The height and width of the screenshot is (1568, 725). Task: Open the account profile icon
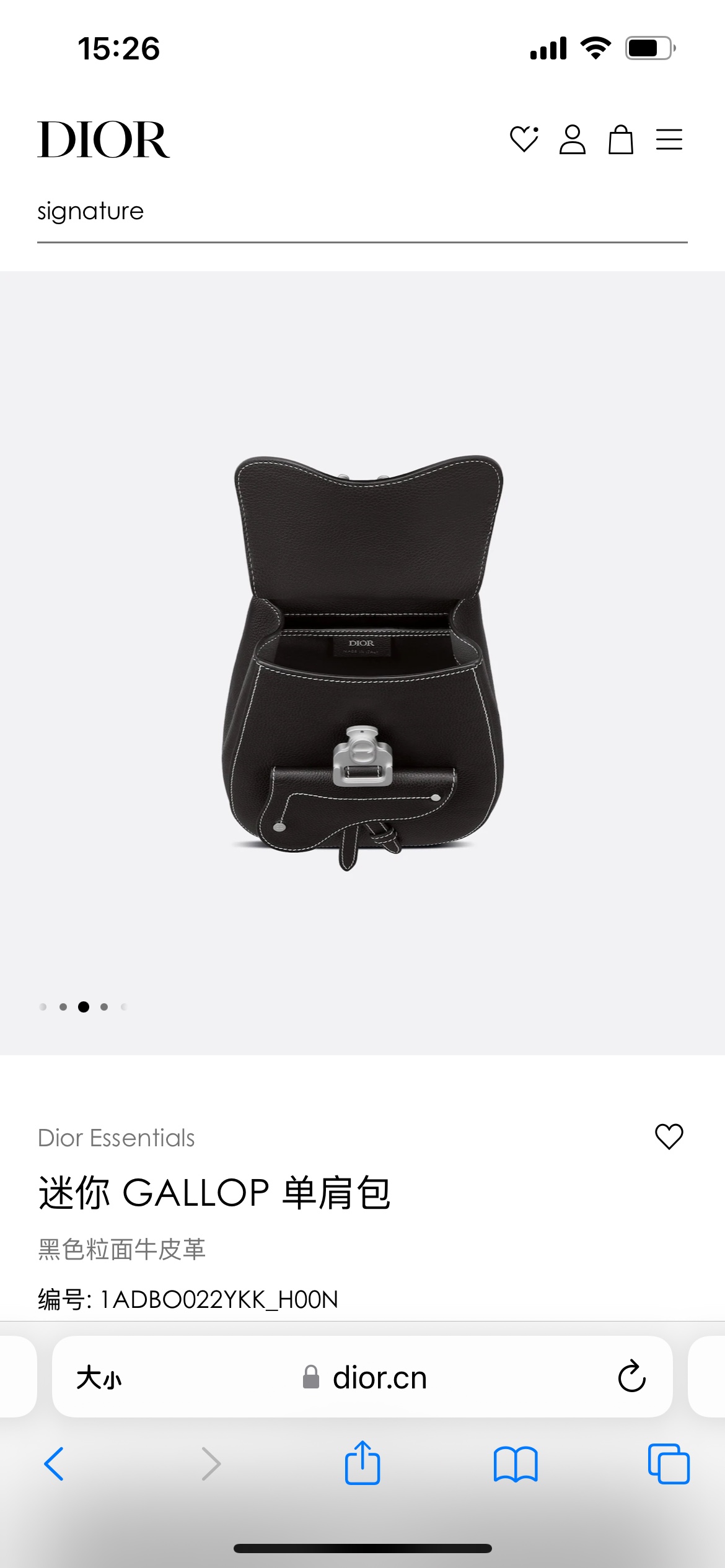point(572,139)
